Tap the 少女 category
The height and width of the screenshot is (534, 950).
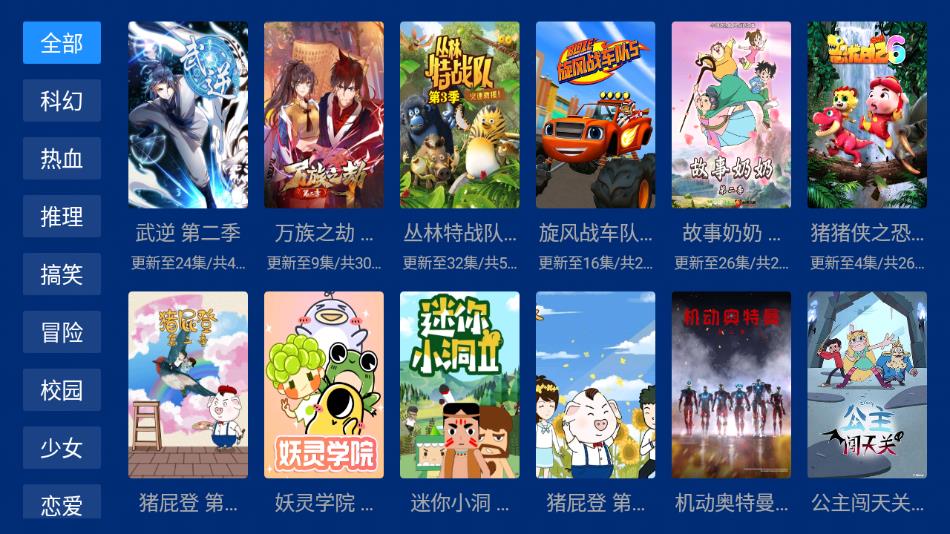point(62,448)
